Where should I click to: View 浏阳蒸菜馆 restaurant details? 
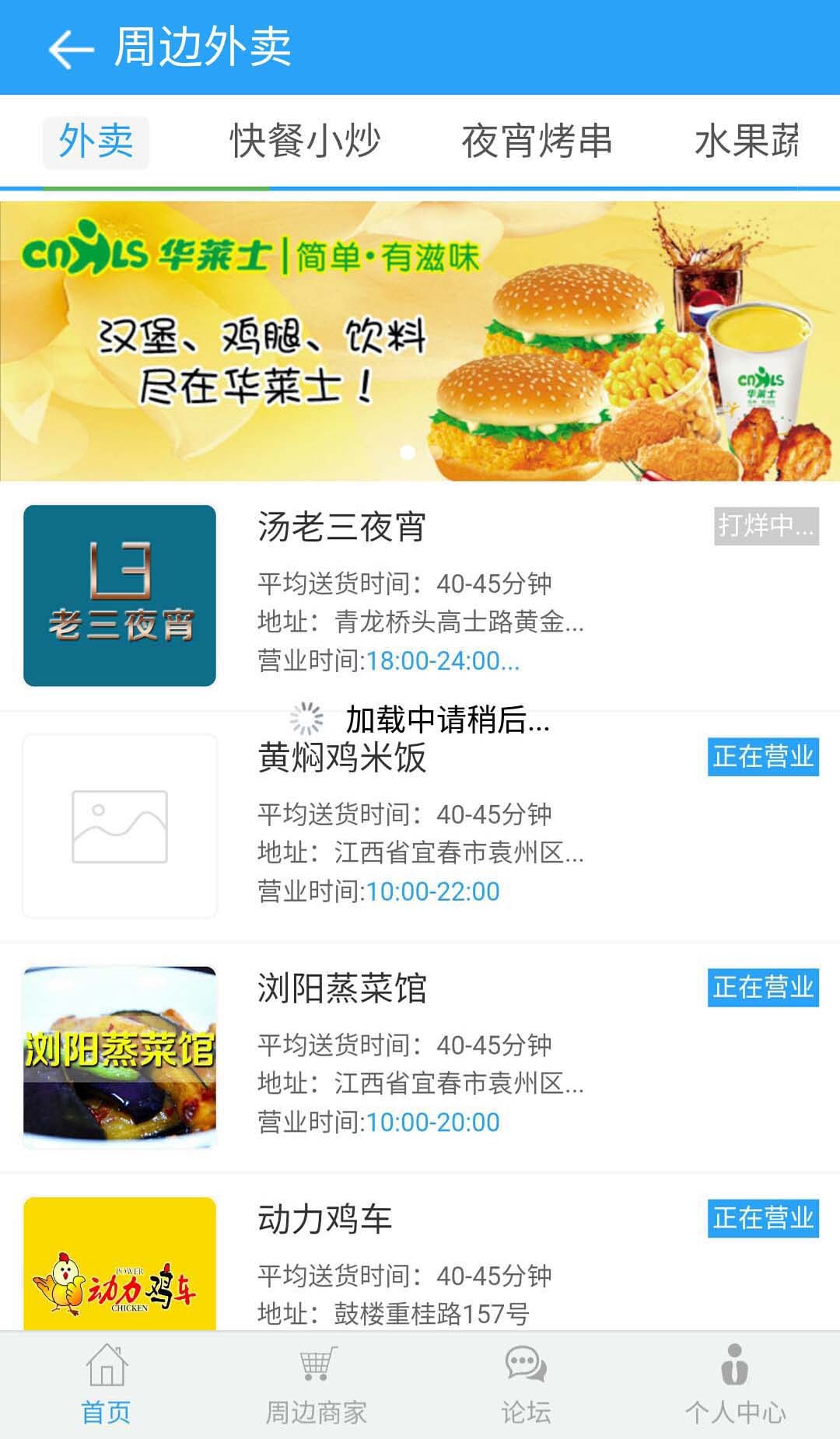pos(420,1056)
